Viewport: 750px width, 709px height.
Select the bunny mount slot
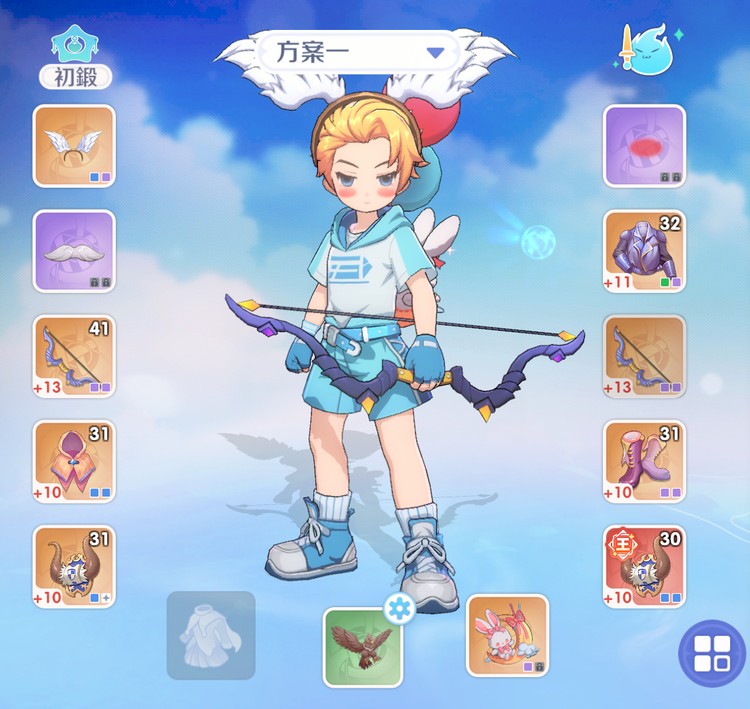point(508,635)
